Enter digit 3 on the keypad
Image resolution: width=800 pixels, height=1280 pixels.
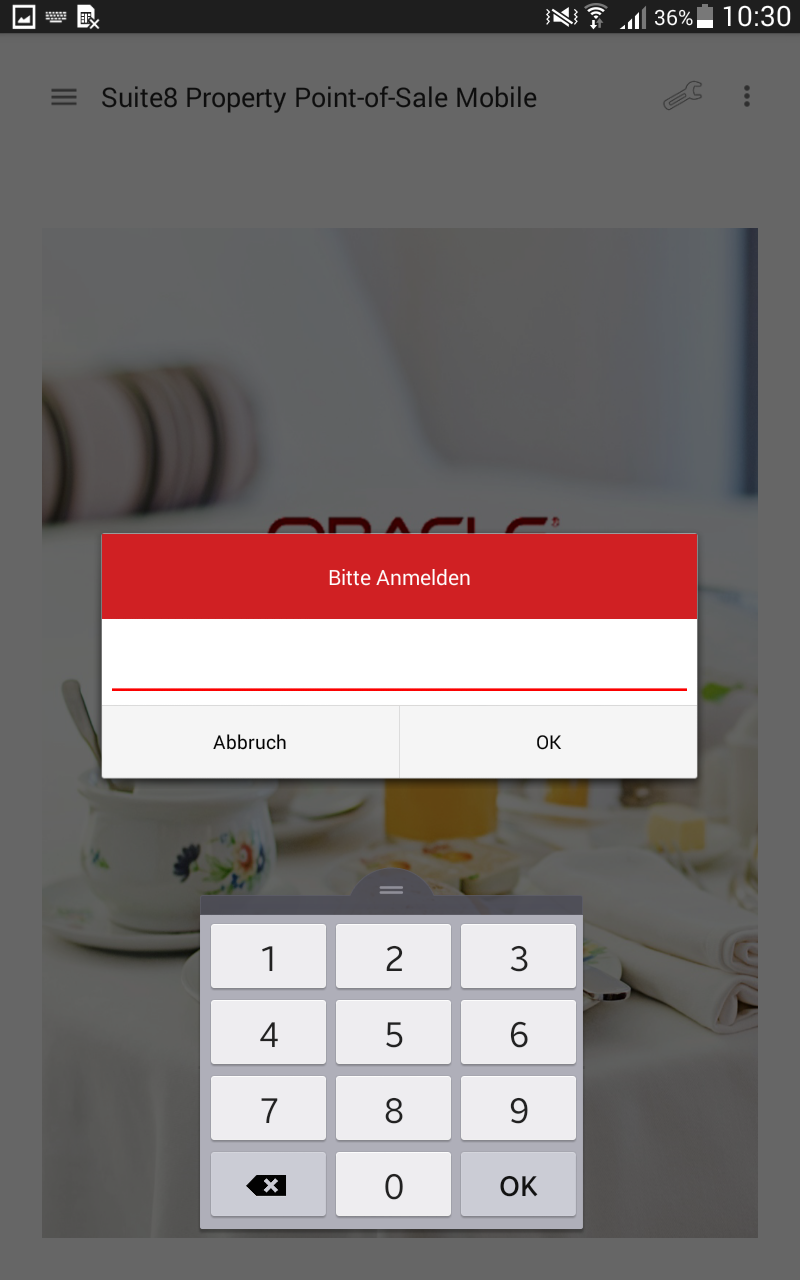[518, 957]
